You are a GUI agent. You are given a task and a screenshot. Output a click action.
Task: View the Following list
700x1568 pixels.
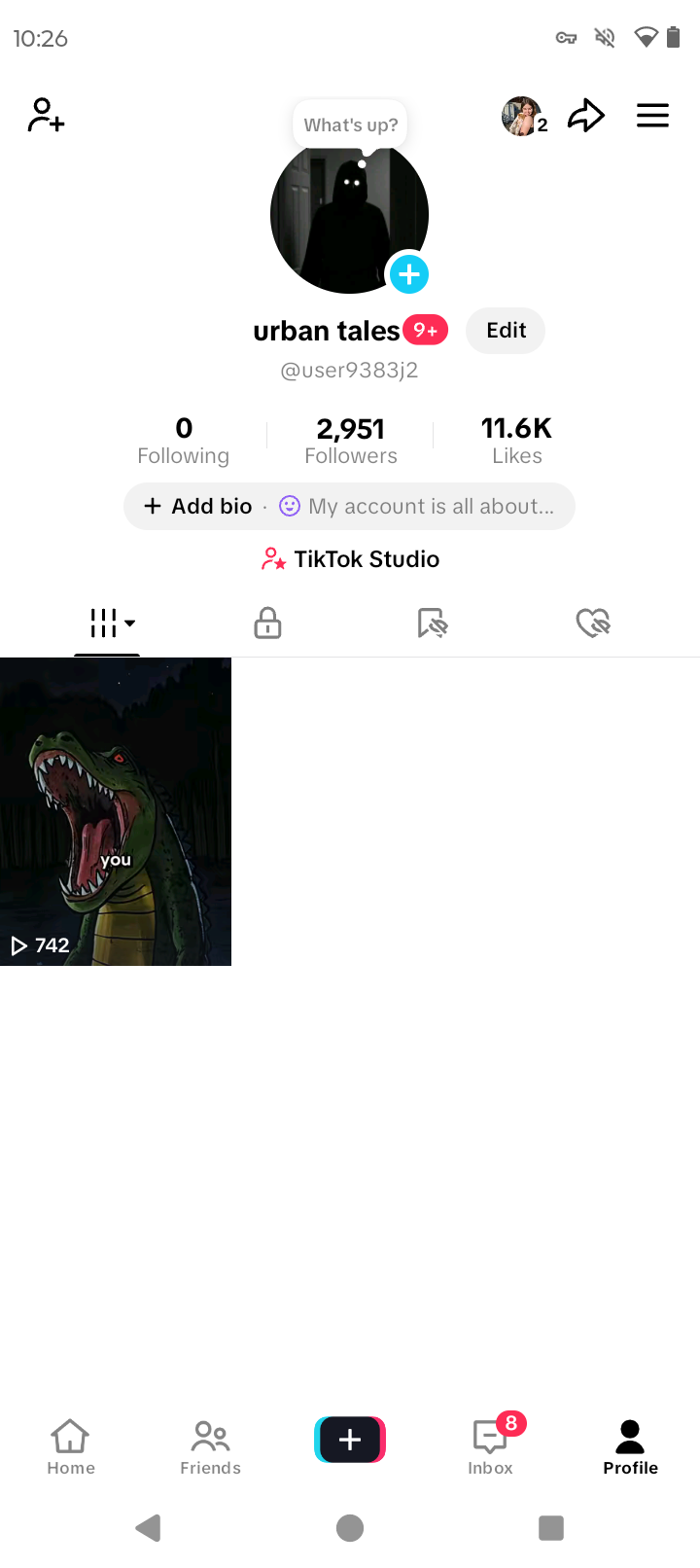click(x=184, y=441)
